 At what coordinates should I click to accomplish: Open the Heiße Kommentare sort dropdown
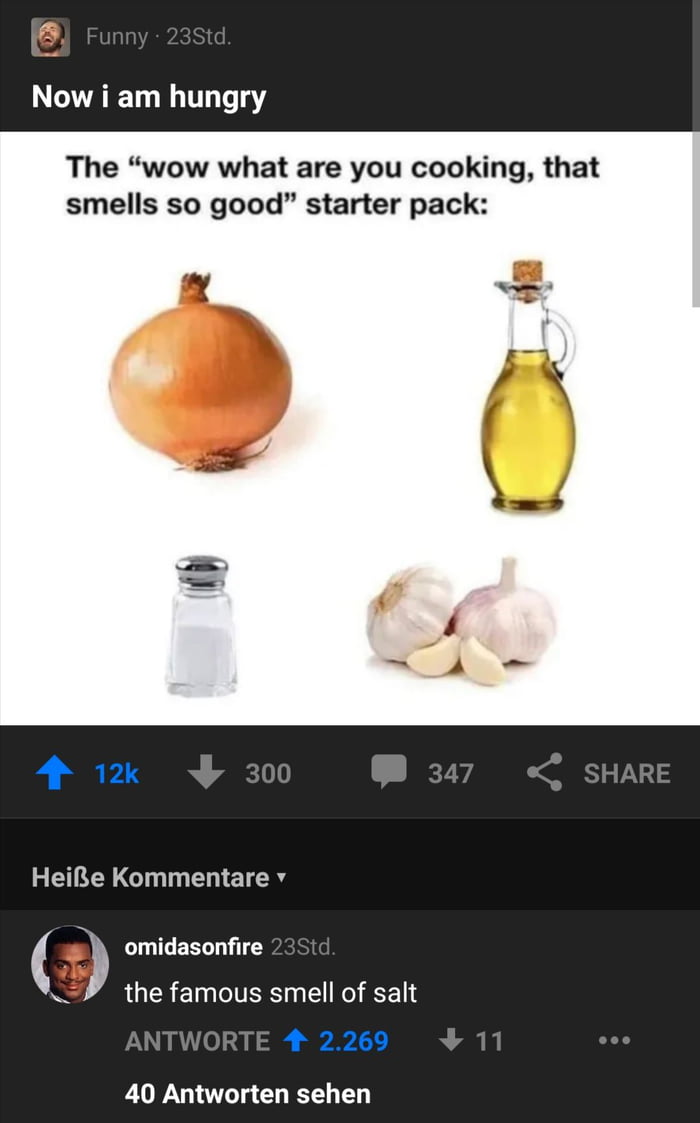pyautogui.click(x=160, y=878)
